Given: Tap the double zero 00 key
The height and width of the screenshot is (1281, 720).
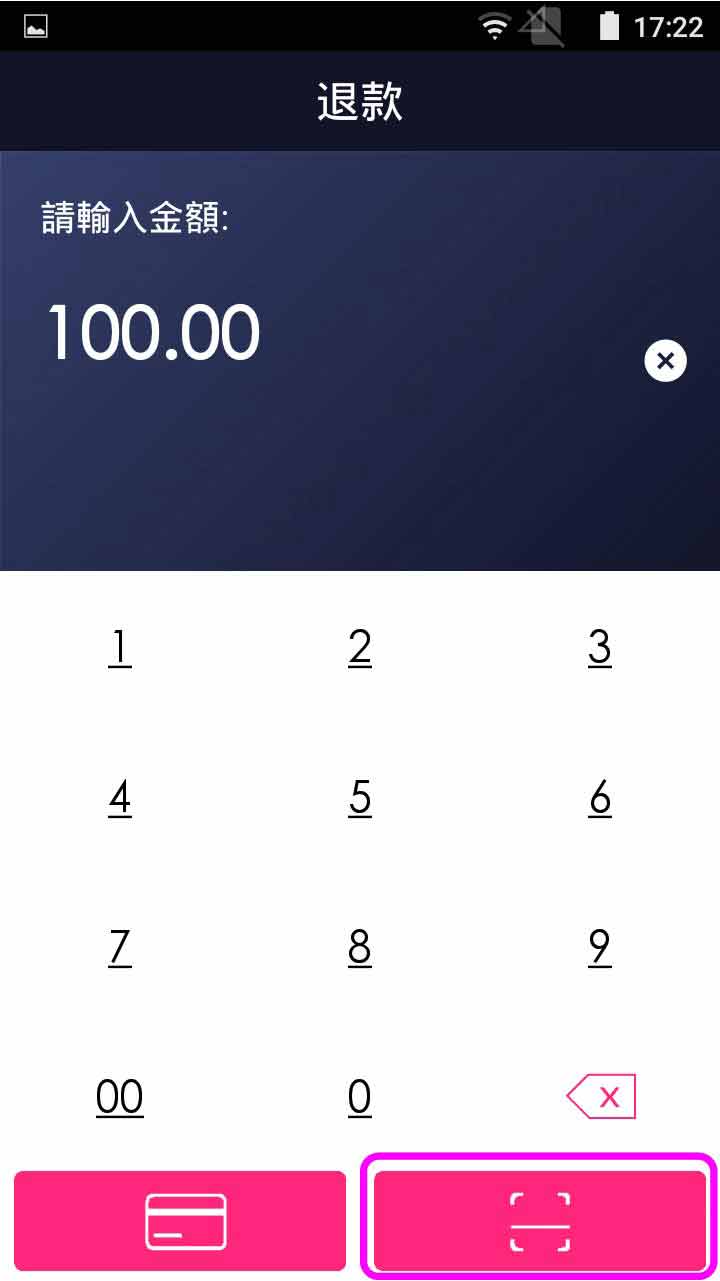Looking at the screenshot, I should (x=120, y=1097).
